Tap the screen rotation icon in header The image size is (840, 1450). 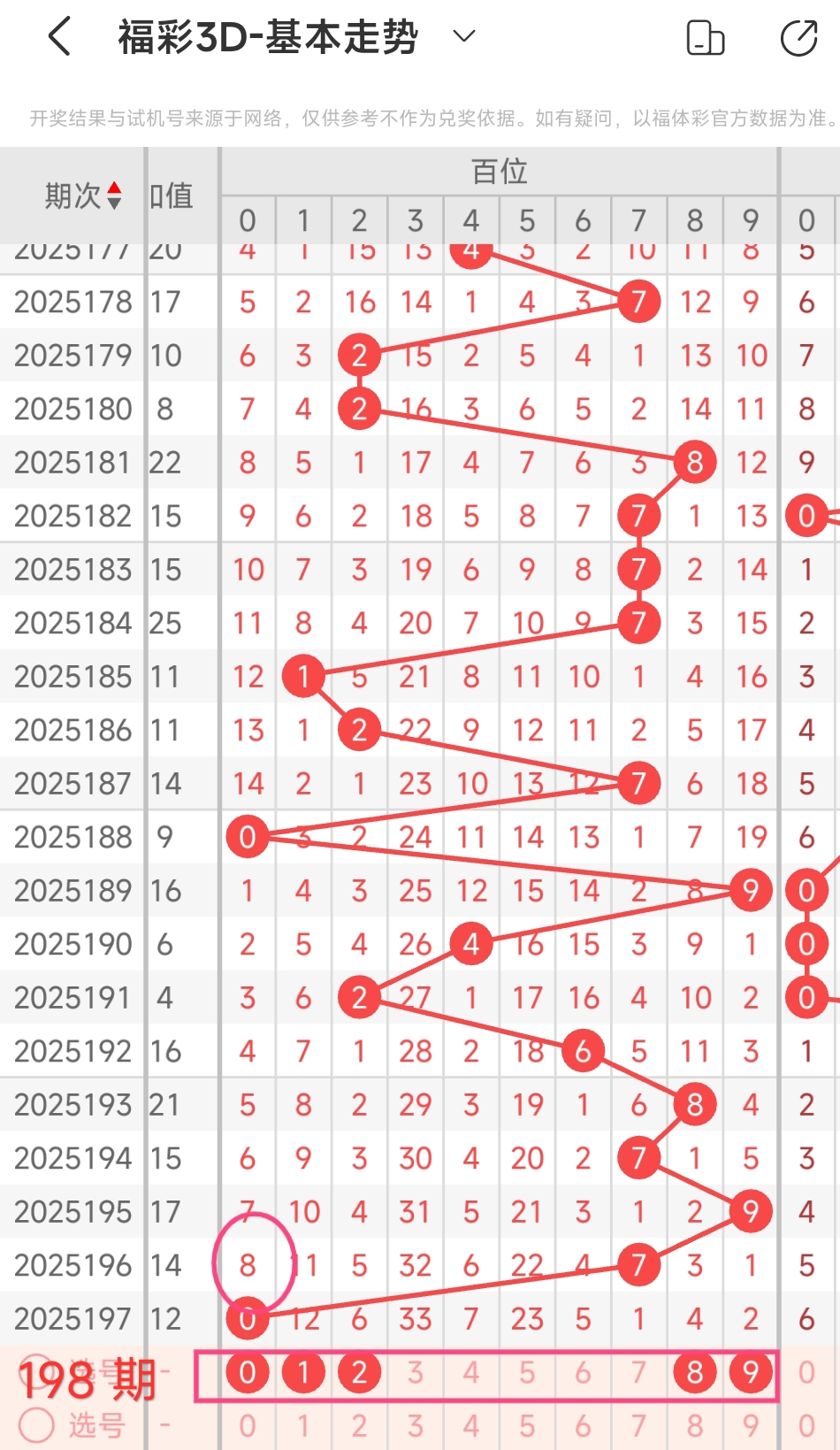[x=705, y=38]
